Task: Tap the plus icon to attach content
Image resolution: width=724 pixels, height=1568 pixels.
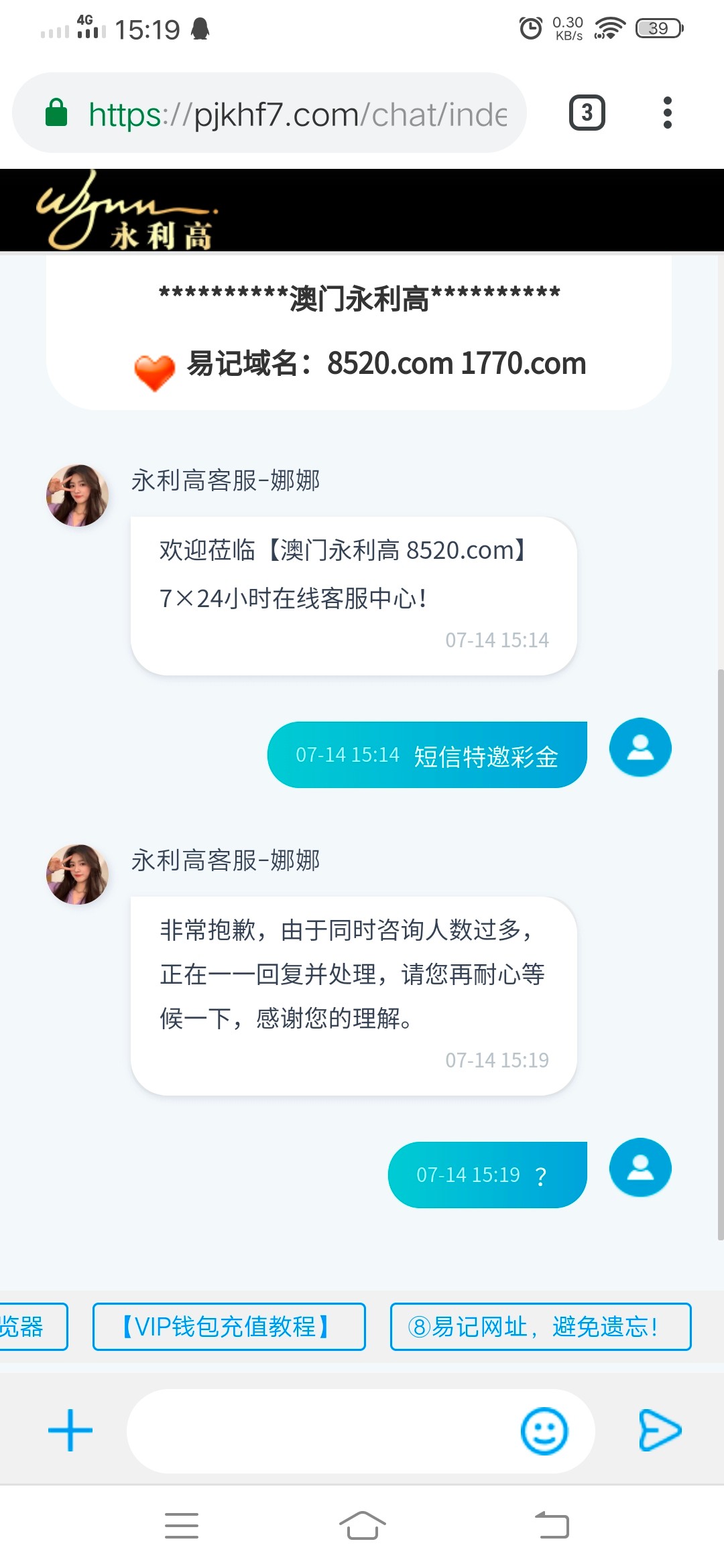Action: tap(69, 1429)
